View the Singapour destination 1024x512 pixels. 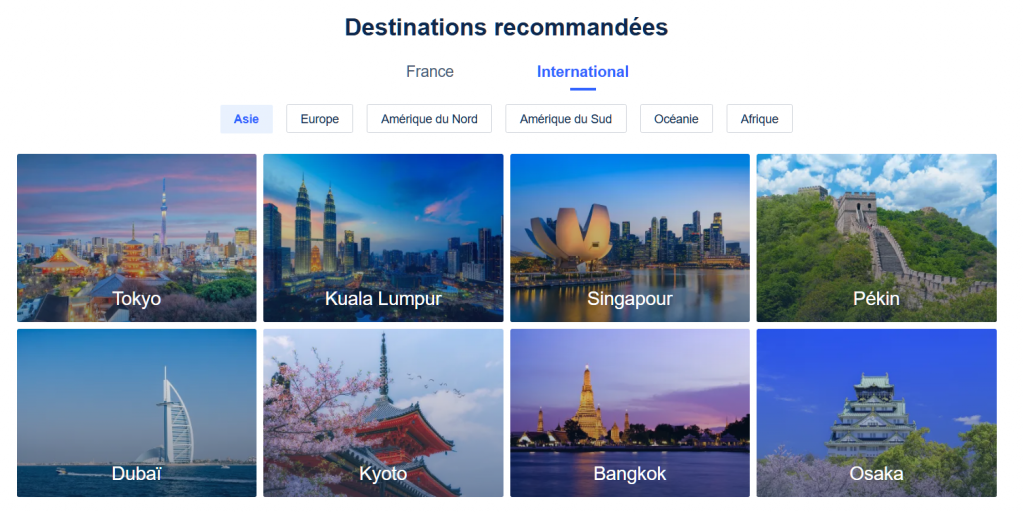click(x=629, y=238)
